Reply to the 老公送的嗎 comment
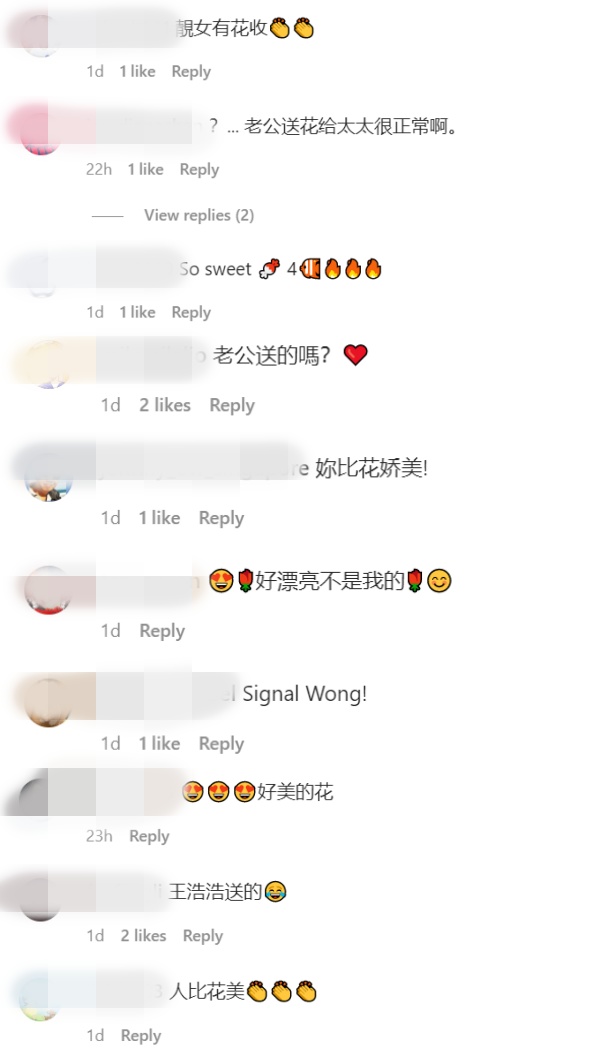Screen dimensions: 600x1050 click(x=231, y=405)
